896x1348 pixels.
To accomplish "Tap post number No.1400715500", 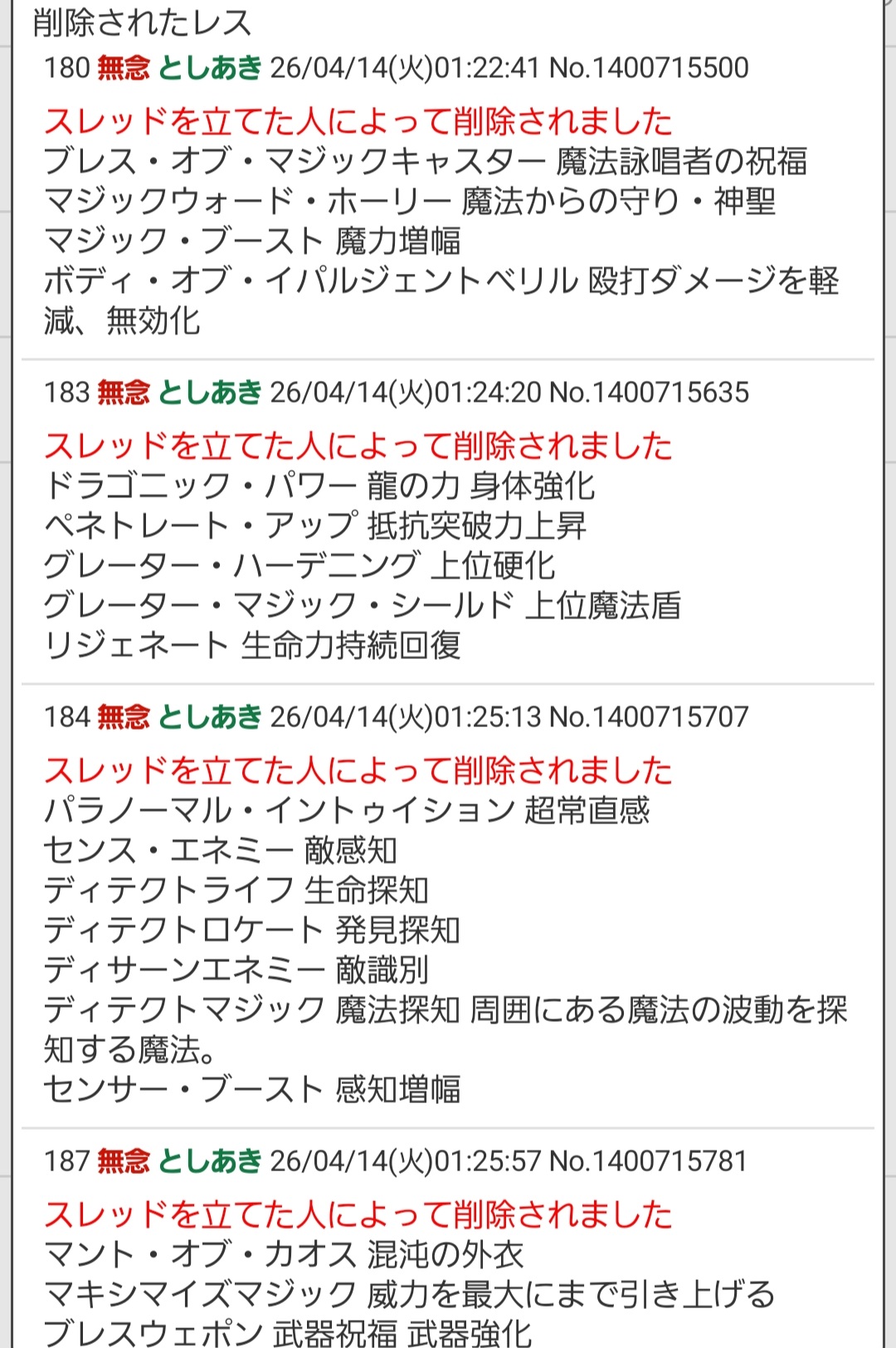I will point(649,67).
